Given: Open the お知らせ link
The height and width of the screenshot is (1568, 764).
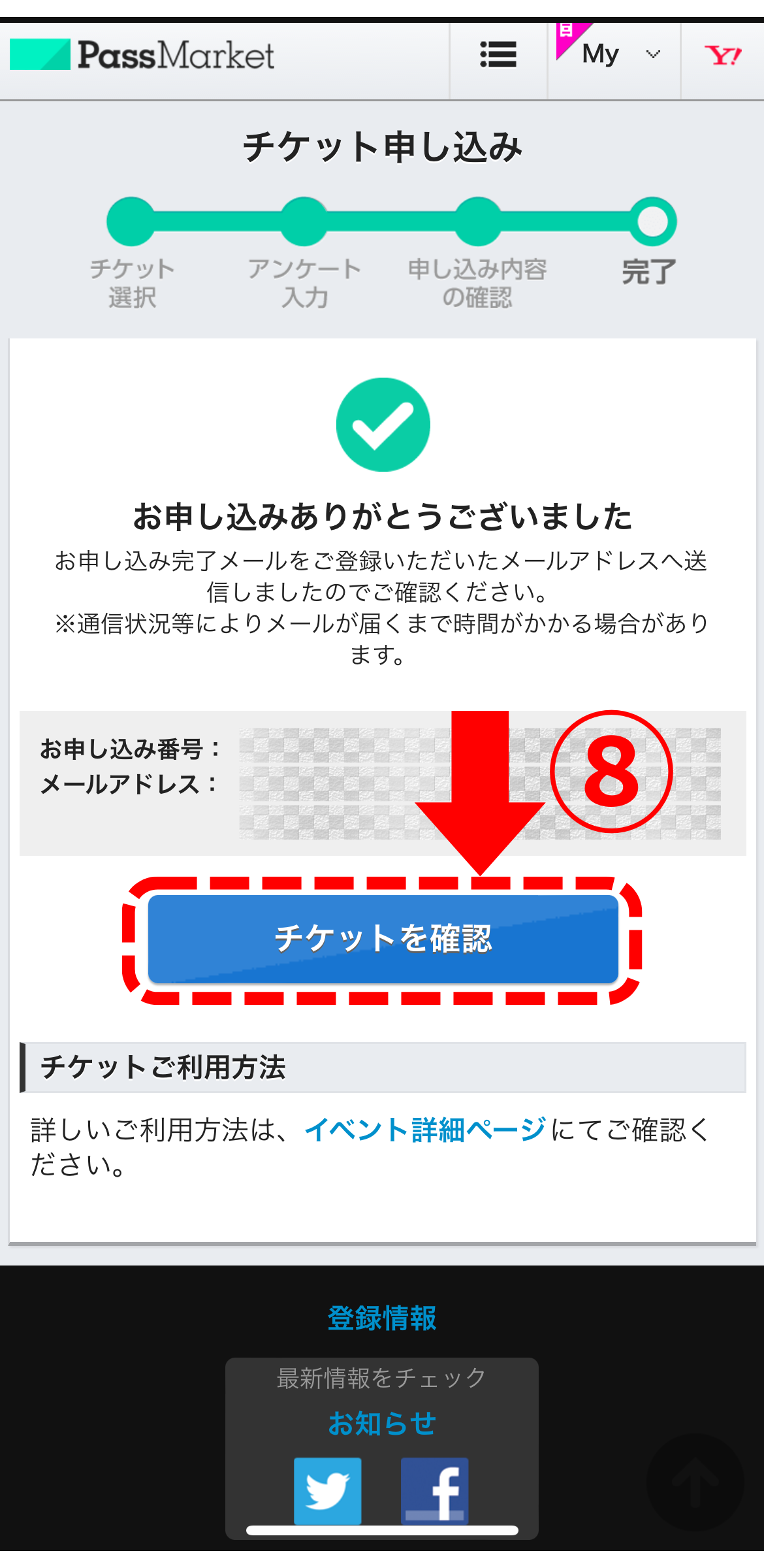Looking at the screenshot, I should [382, 1423].
